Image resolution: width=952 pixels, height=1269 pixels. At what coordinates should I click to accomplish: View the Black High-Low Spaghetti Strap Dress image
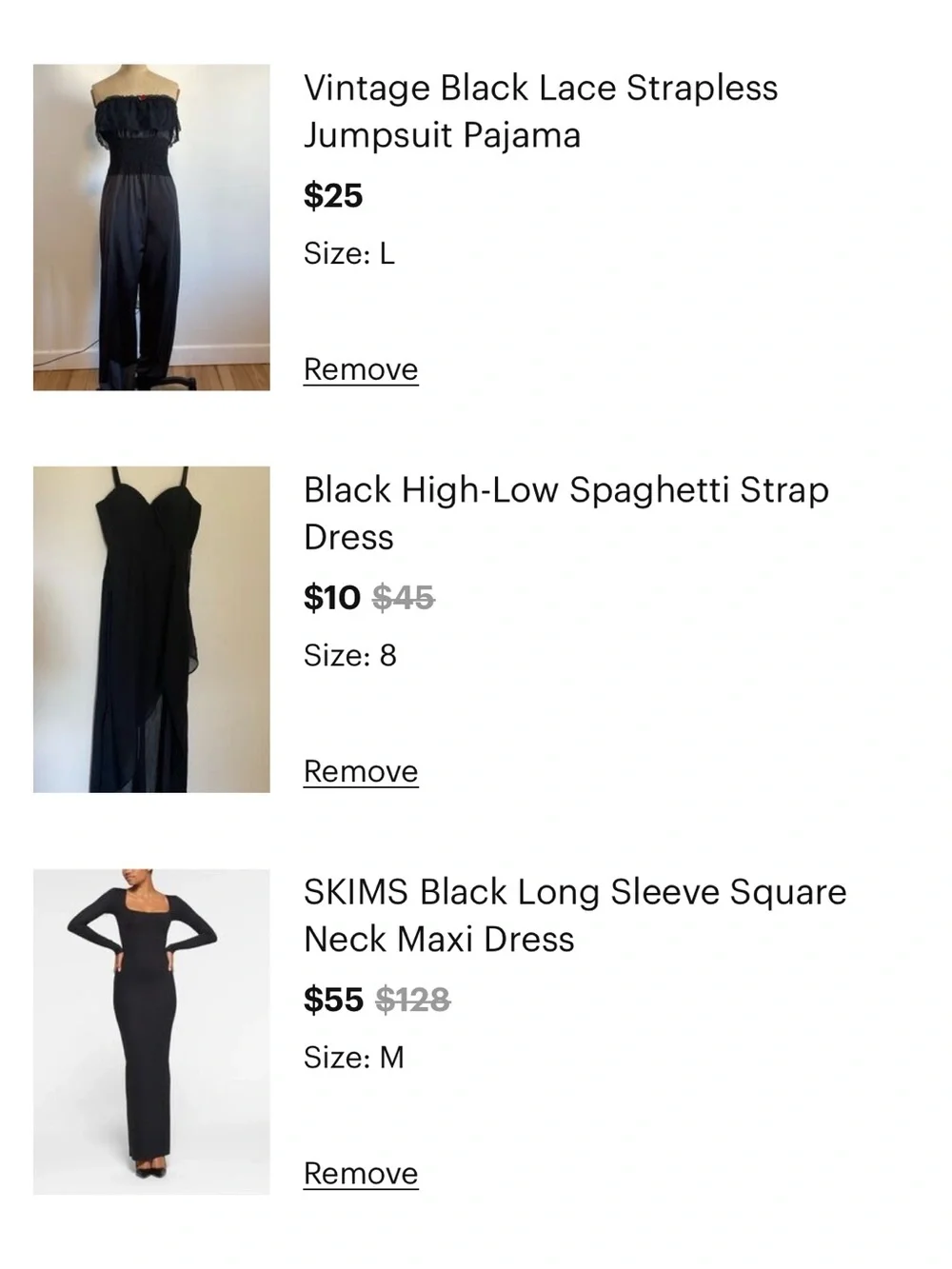coord(151,629)
